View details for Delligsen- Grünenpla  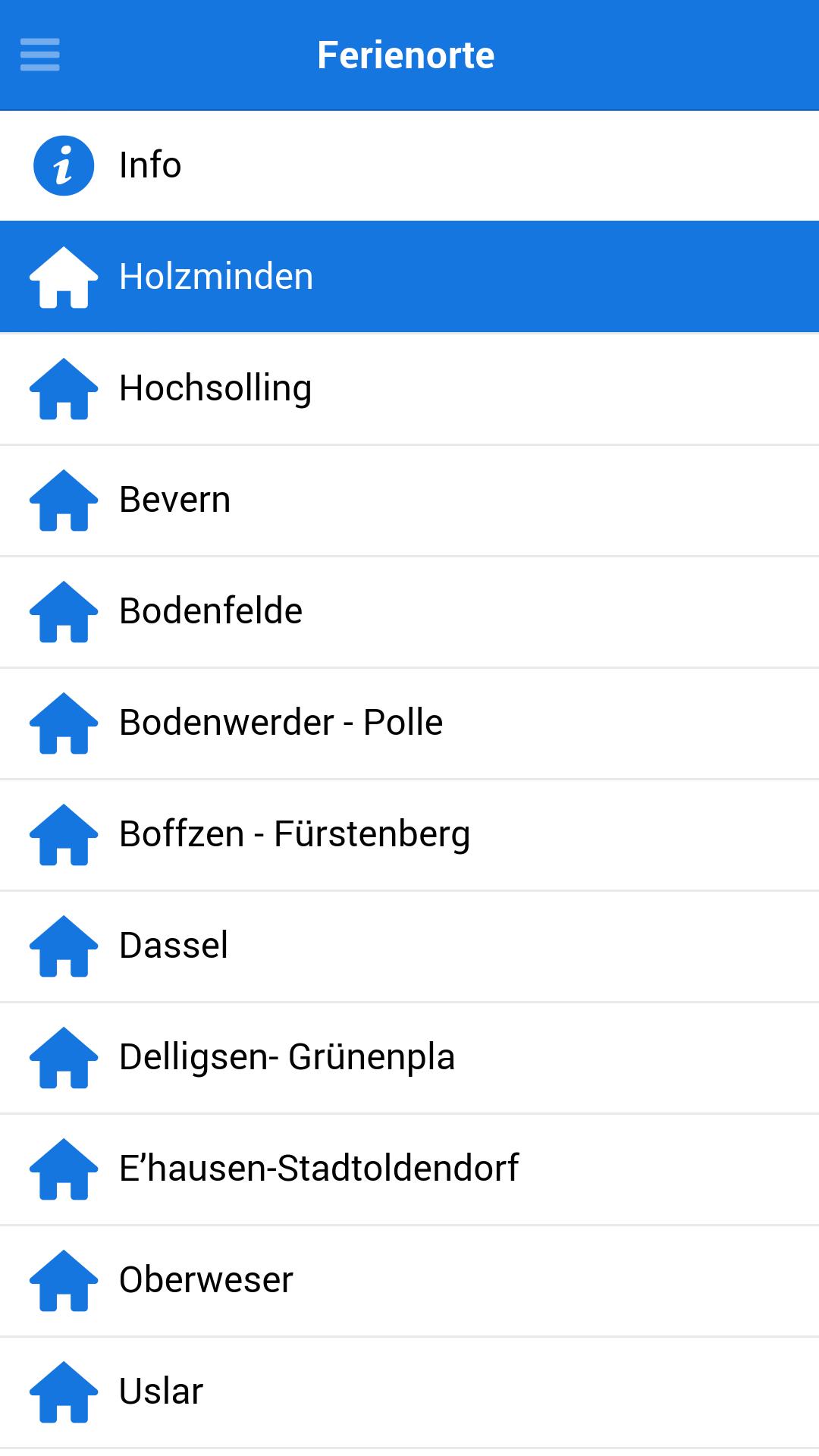click(x=303, y=1057)
